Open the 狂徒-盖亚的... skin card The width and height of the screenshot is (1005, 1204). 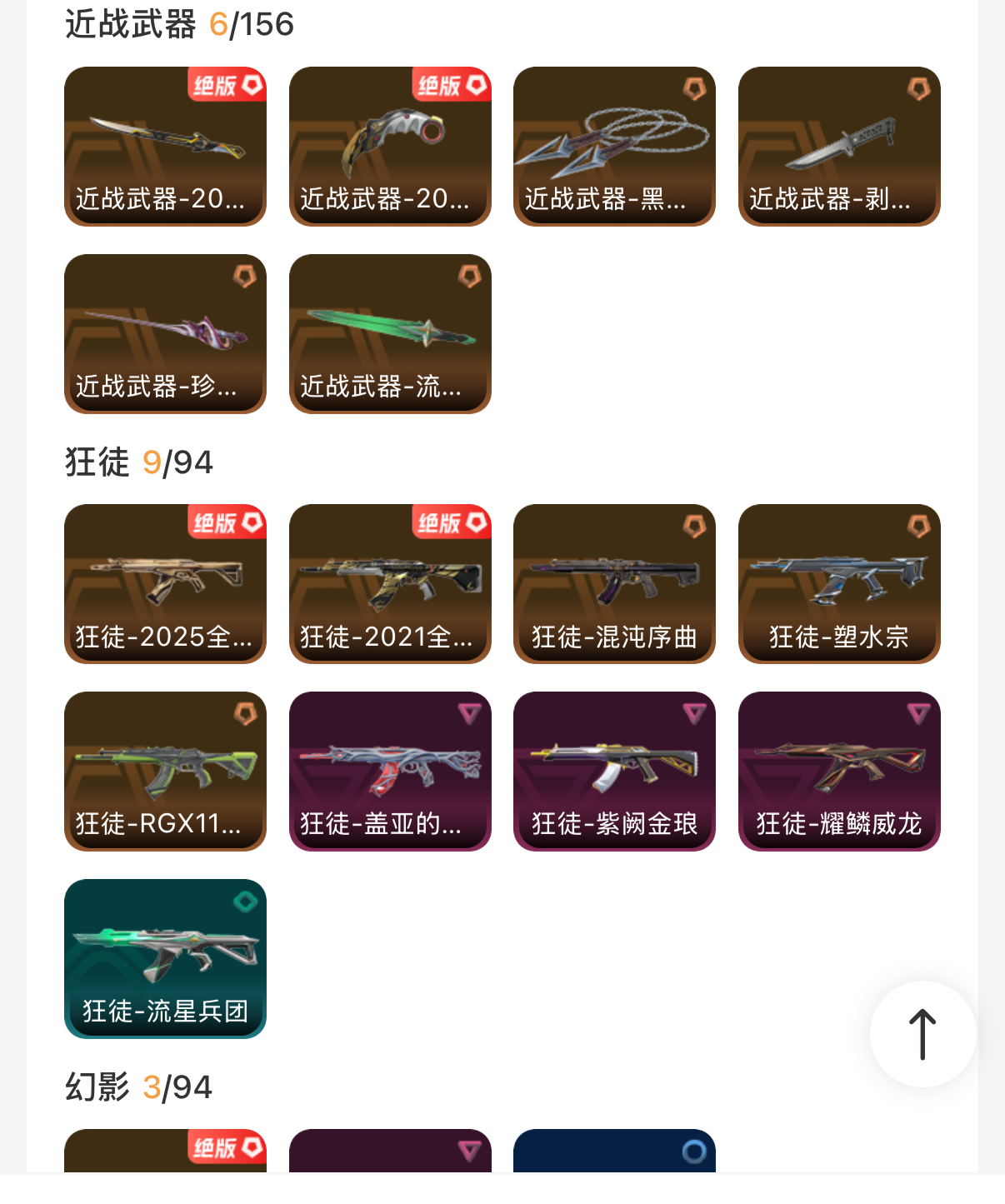pyautogui.click(x=390, y=771)
